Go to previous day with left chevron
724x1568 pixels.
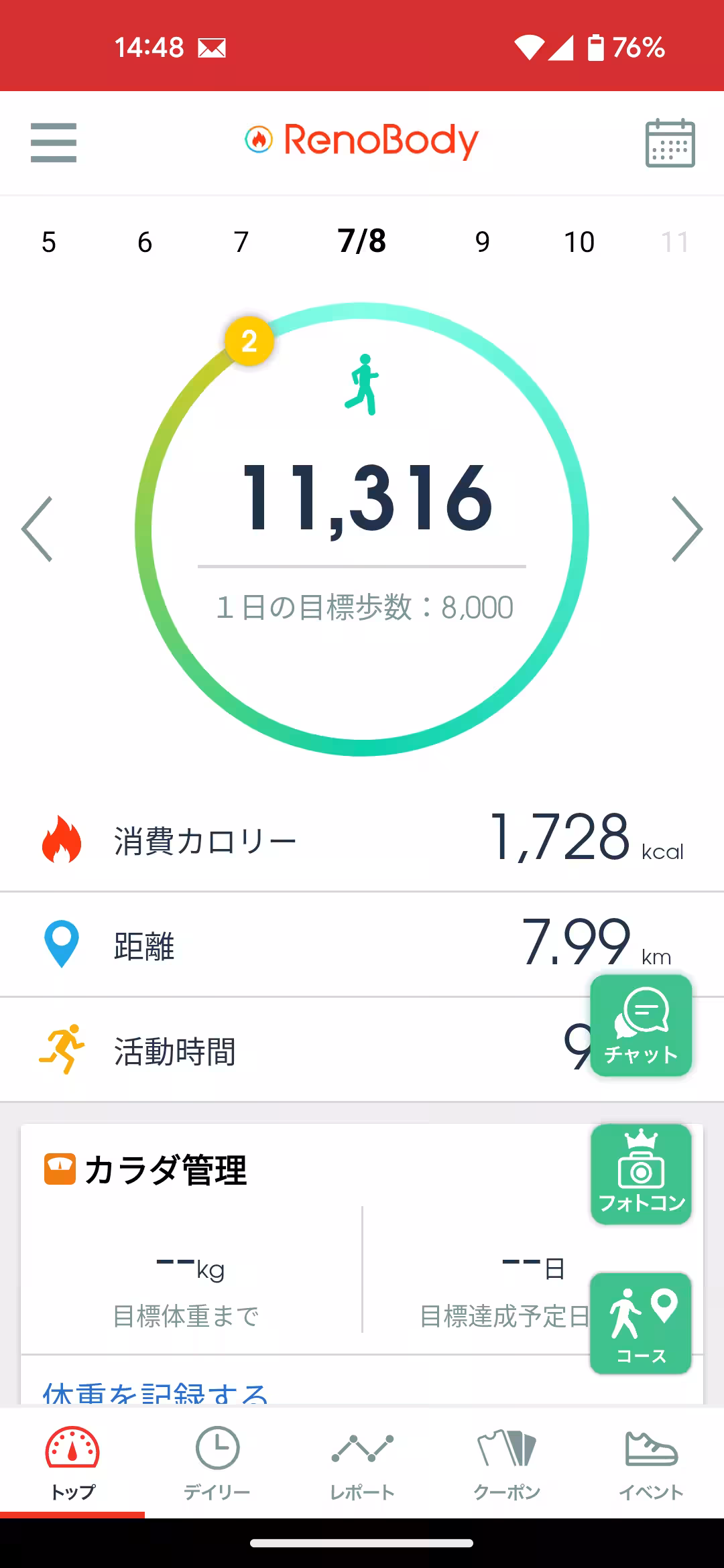coord(38,529)
